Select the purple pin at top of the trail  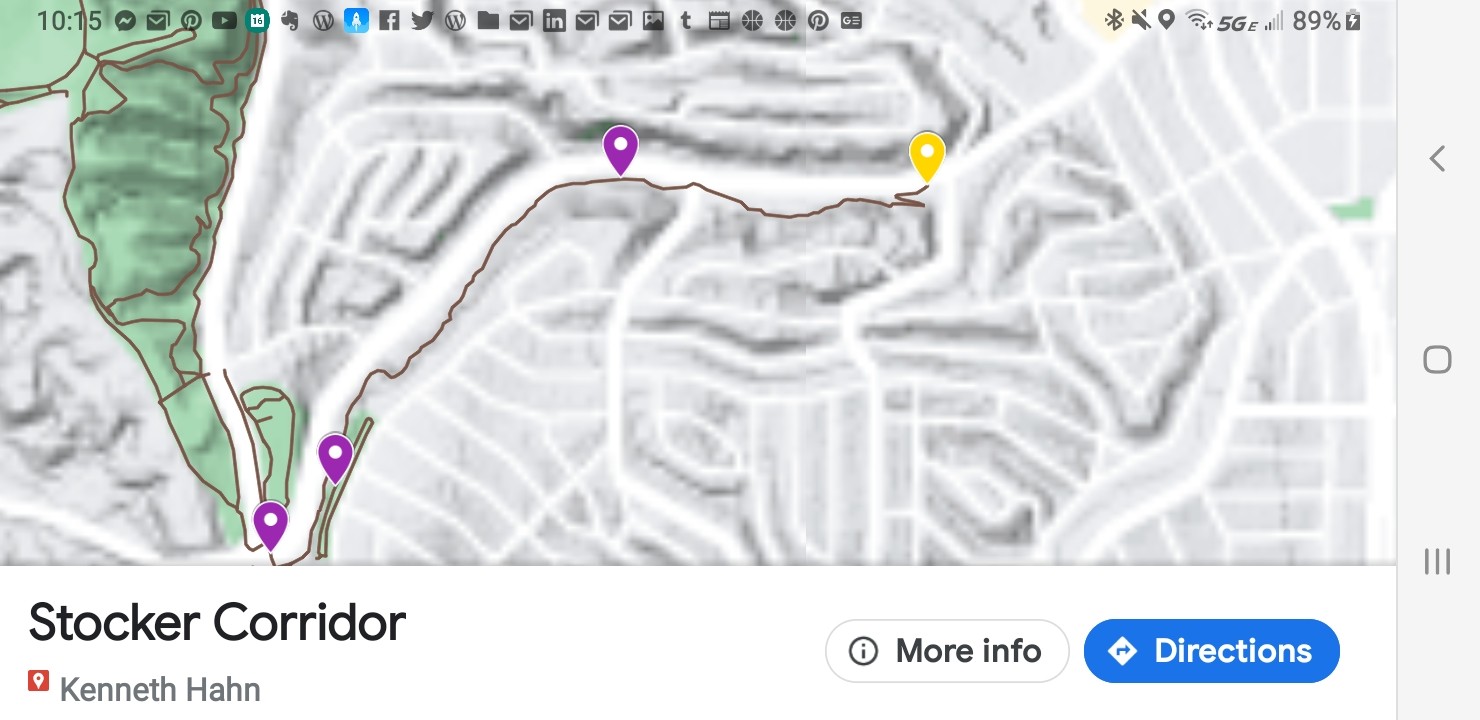620,148
